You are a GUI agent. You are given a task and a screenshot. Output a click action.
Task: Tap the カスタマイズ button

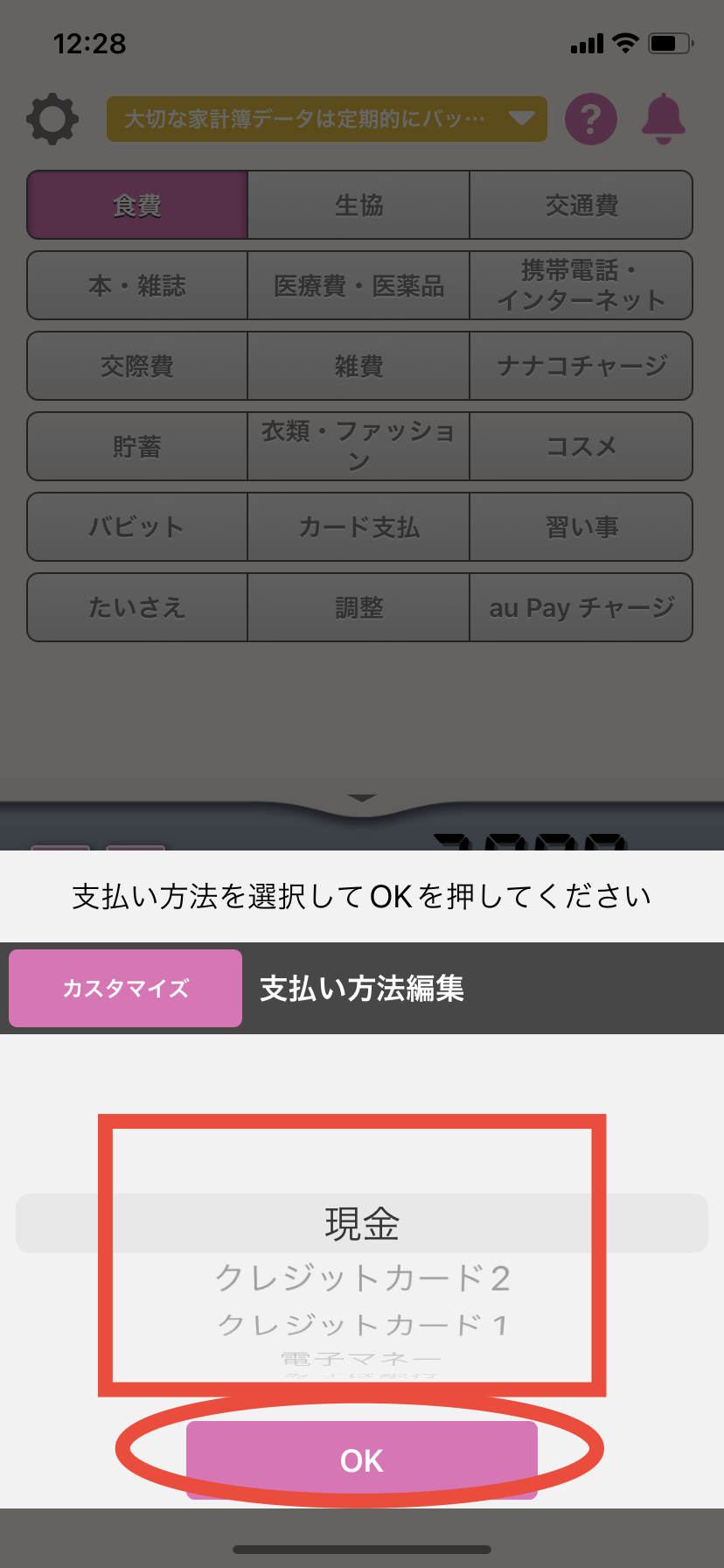[x=125, y=988]
